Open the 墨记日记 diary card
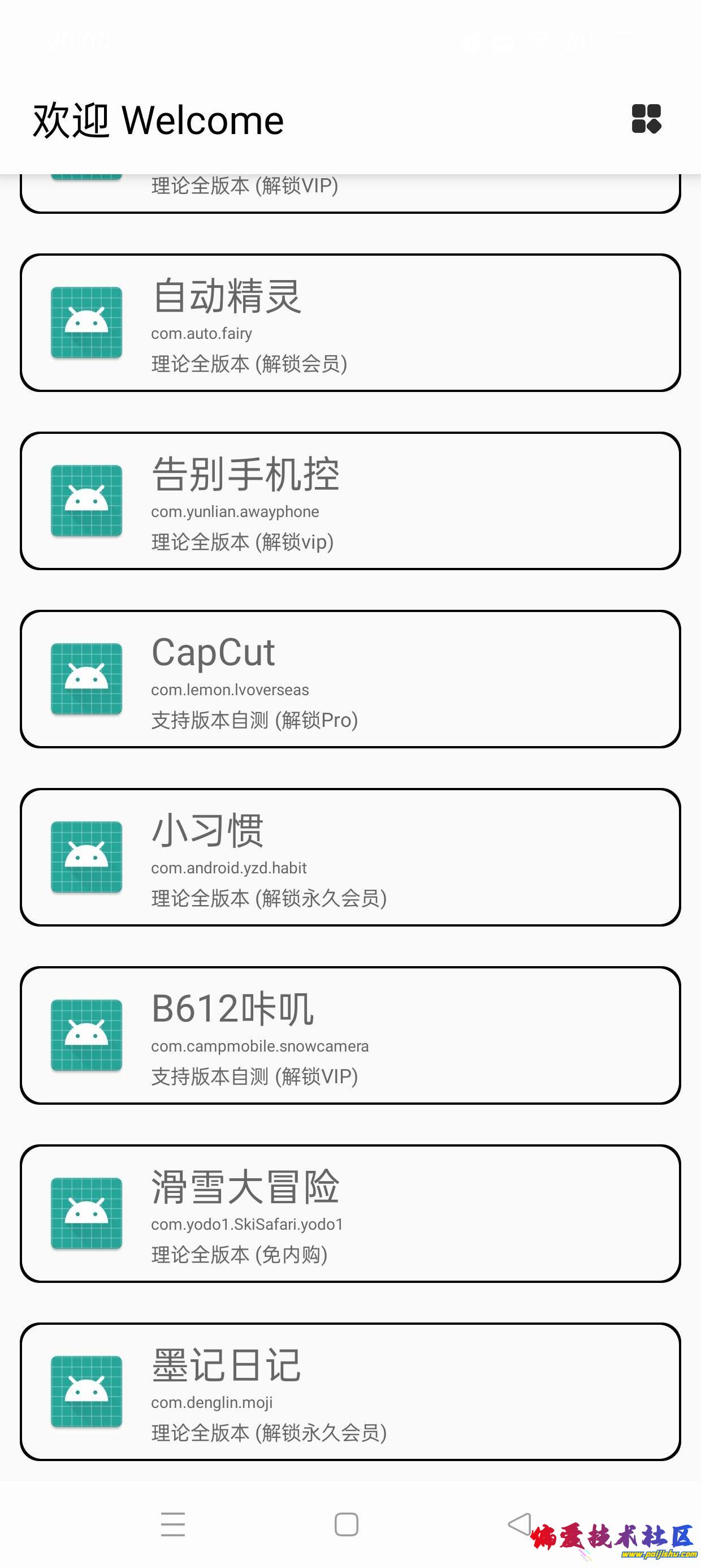The image size is (701, 1568). (350, 1391)
